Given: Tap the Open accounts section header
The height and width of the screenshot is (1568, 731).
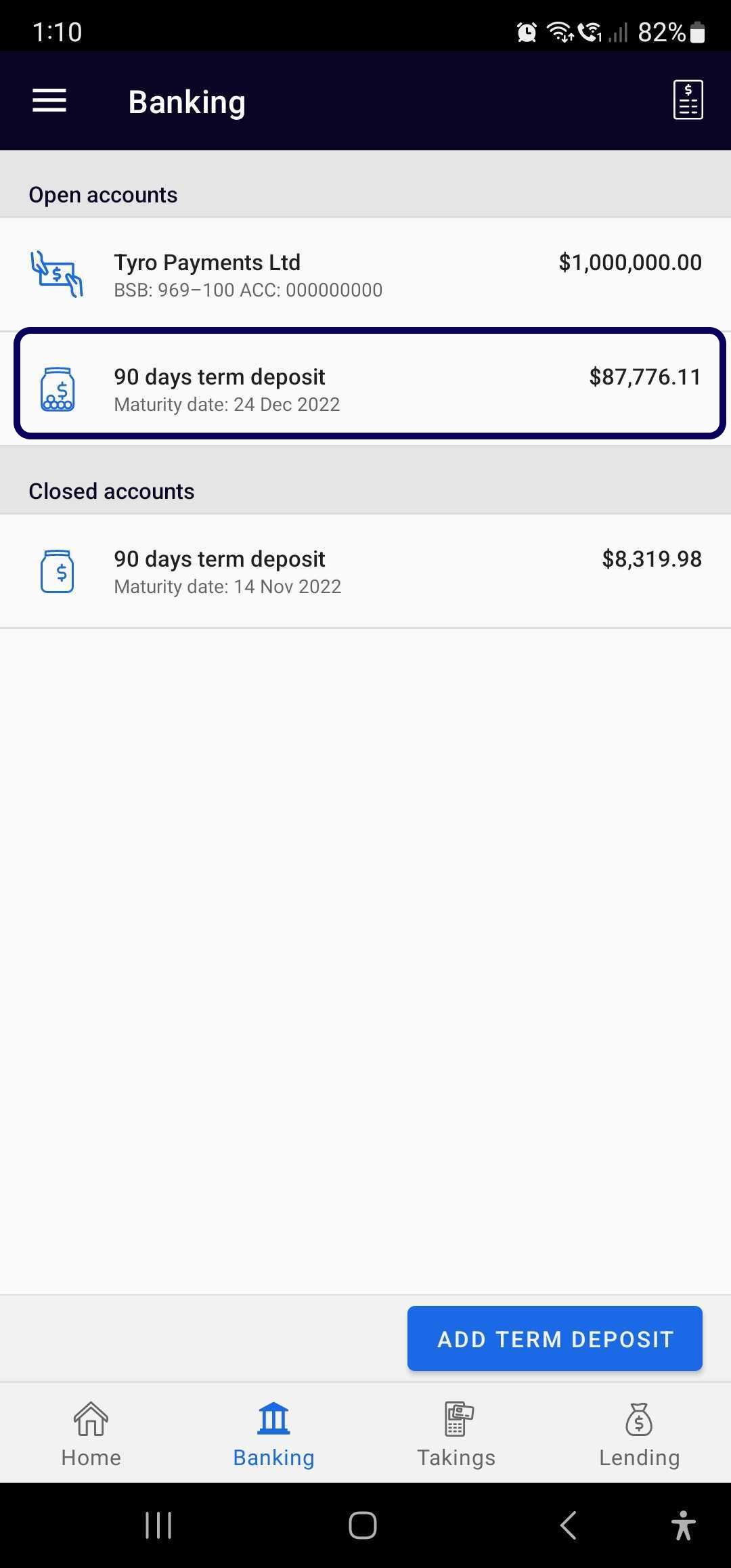Looking at the screenshot, I should (x=103, y=195).
